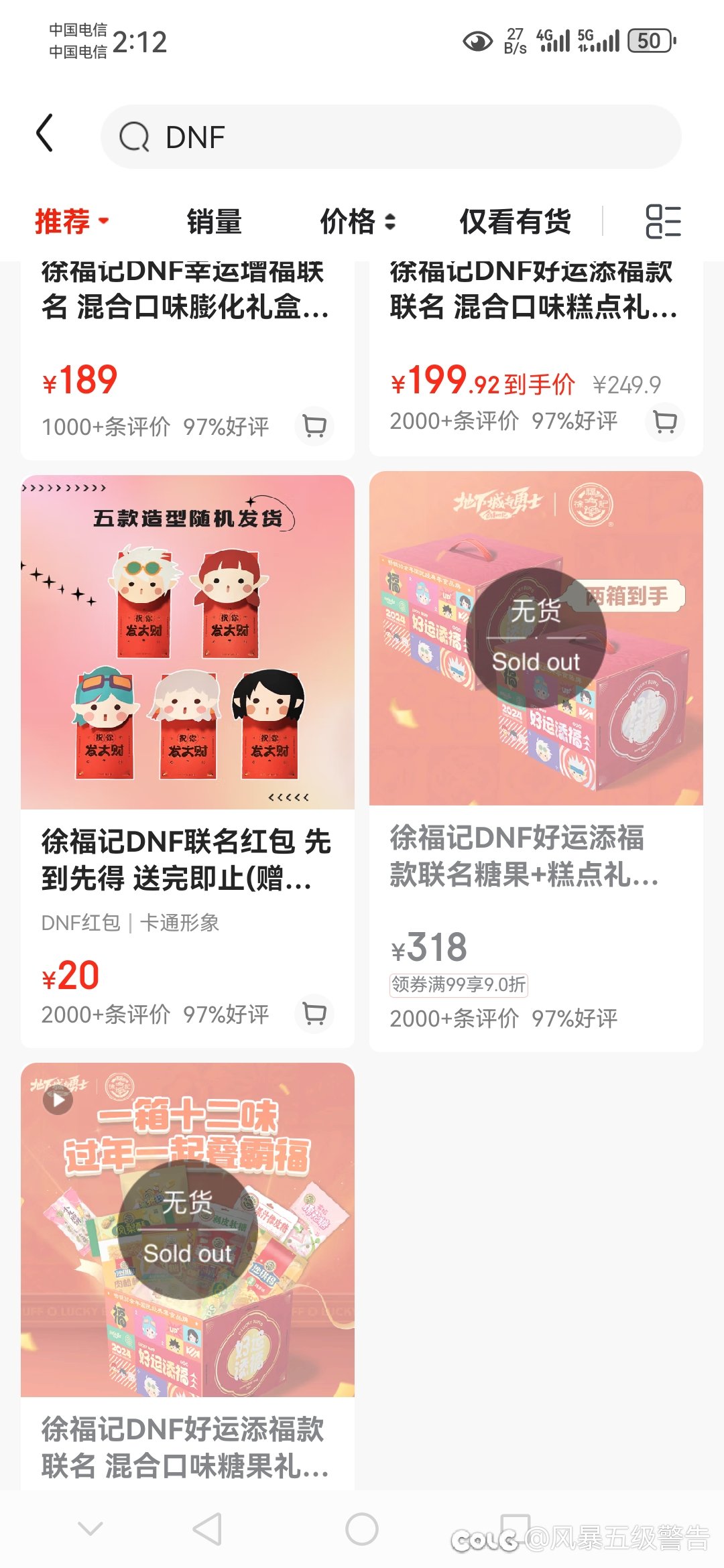Viewport: 724px width, 1568px height.
Task: Tap the system back triangle button
Action: point(207,1529)
